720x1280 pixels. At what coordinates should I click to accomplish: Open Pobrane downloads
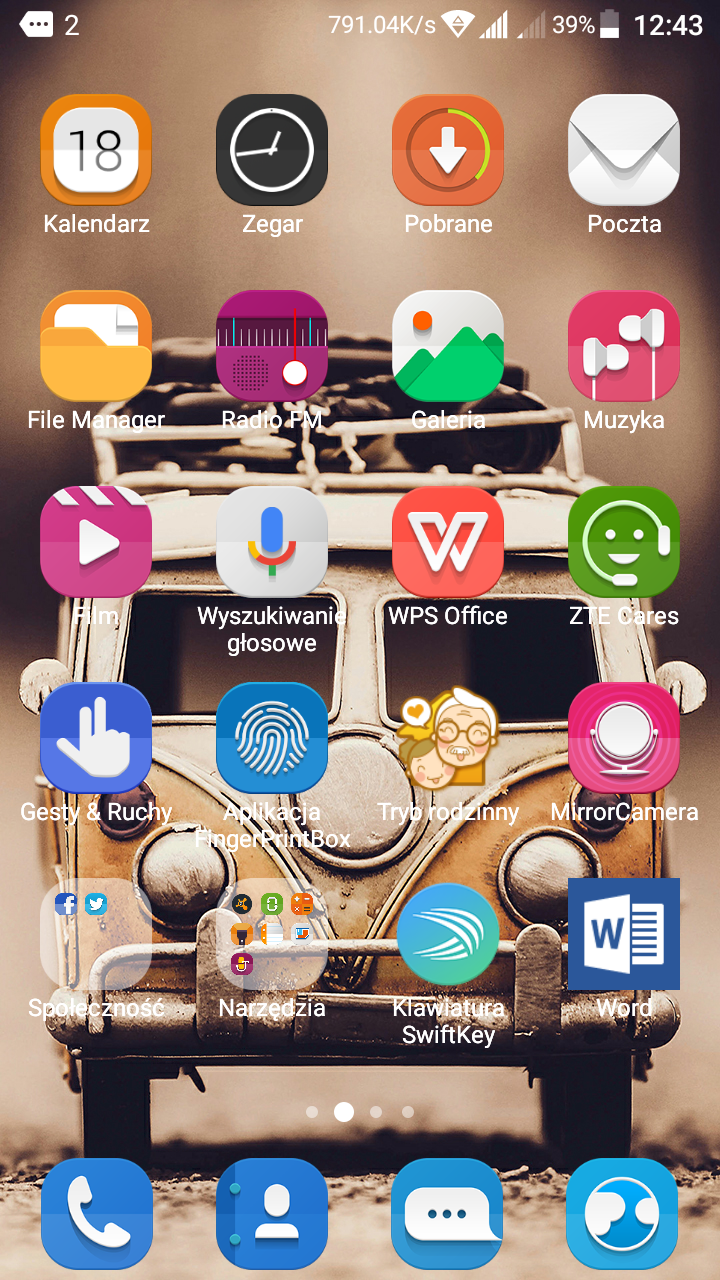point(448,150)
